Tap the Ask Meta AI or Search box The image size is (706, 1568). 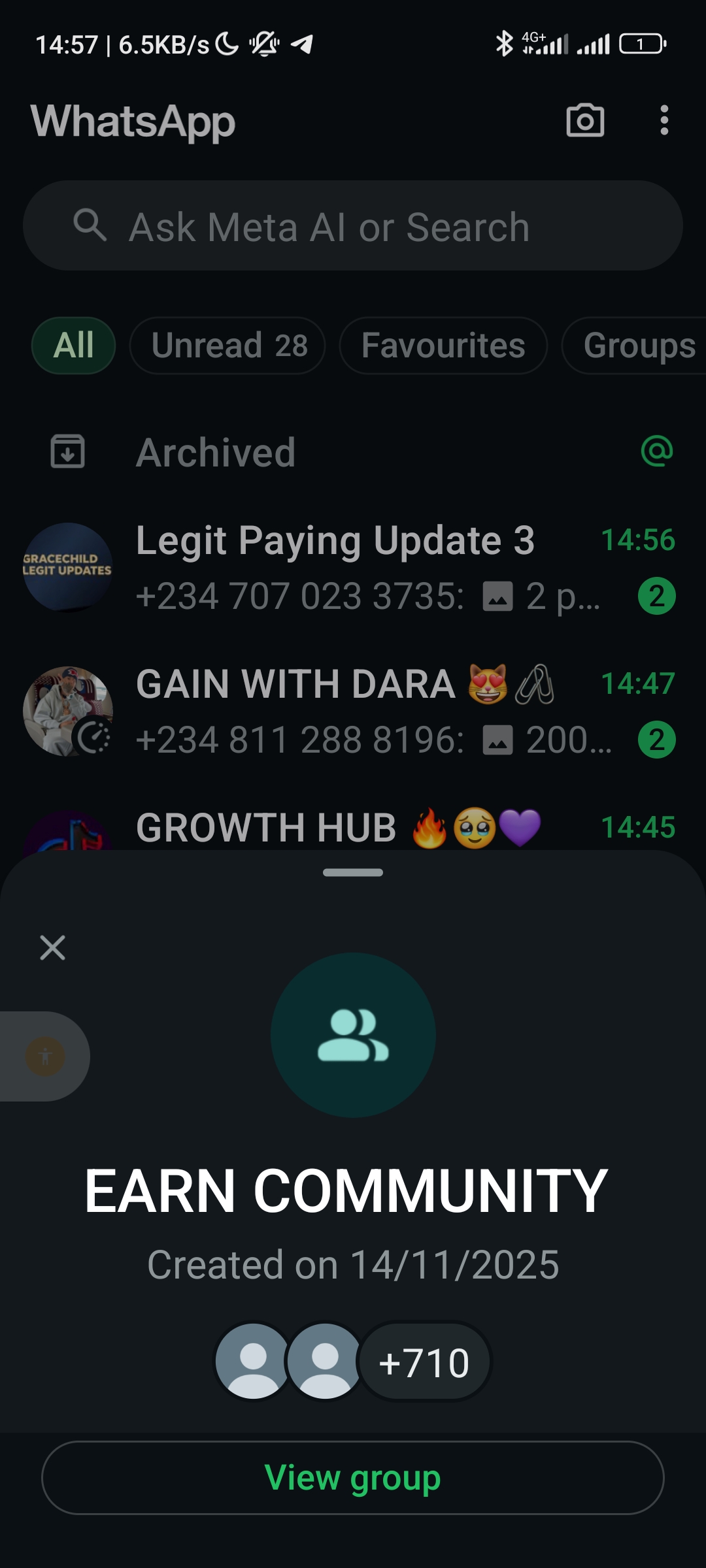(x=353, y=226)
